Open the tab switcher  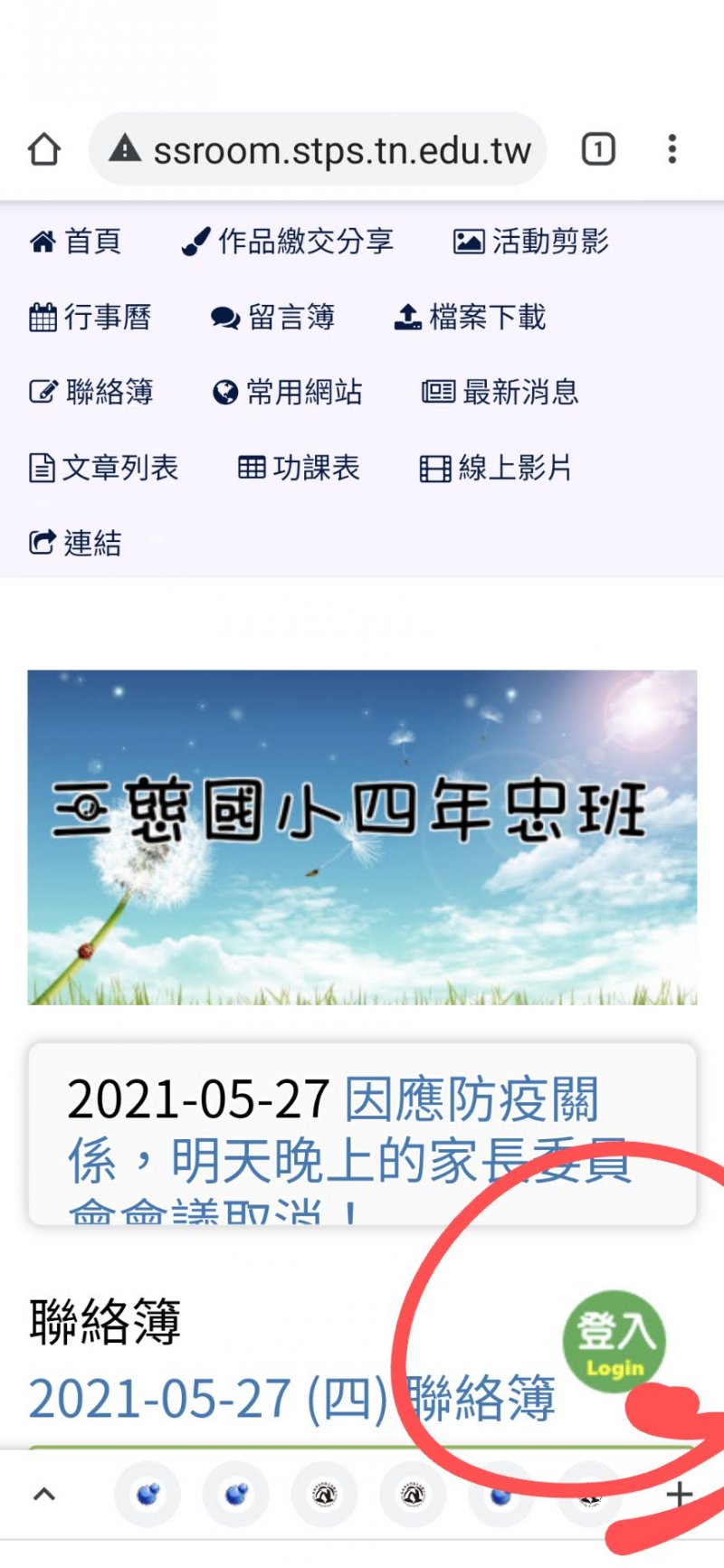point(597,149)
